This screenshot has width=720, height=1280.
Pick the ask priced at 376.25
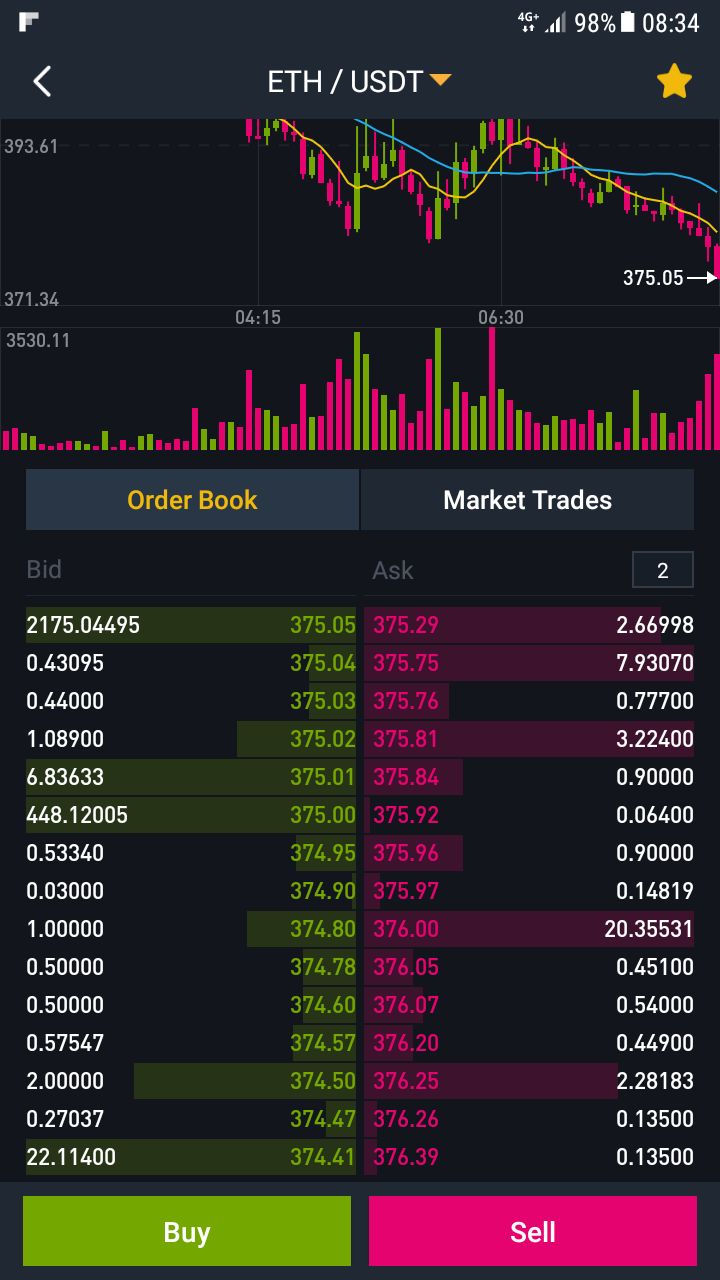[x=529, y=1081]
